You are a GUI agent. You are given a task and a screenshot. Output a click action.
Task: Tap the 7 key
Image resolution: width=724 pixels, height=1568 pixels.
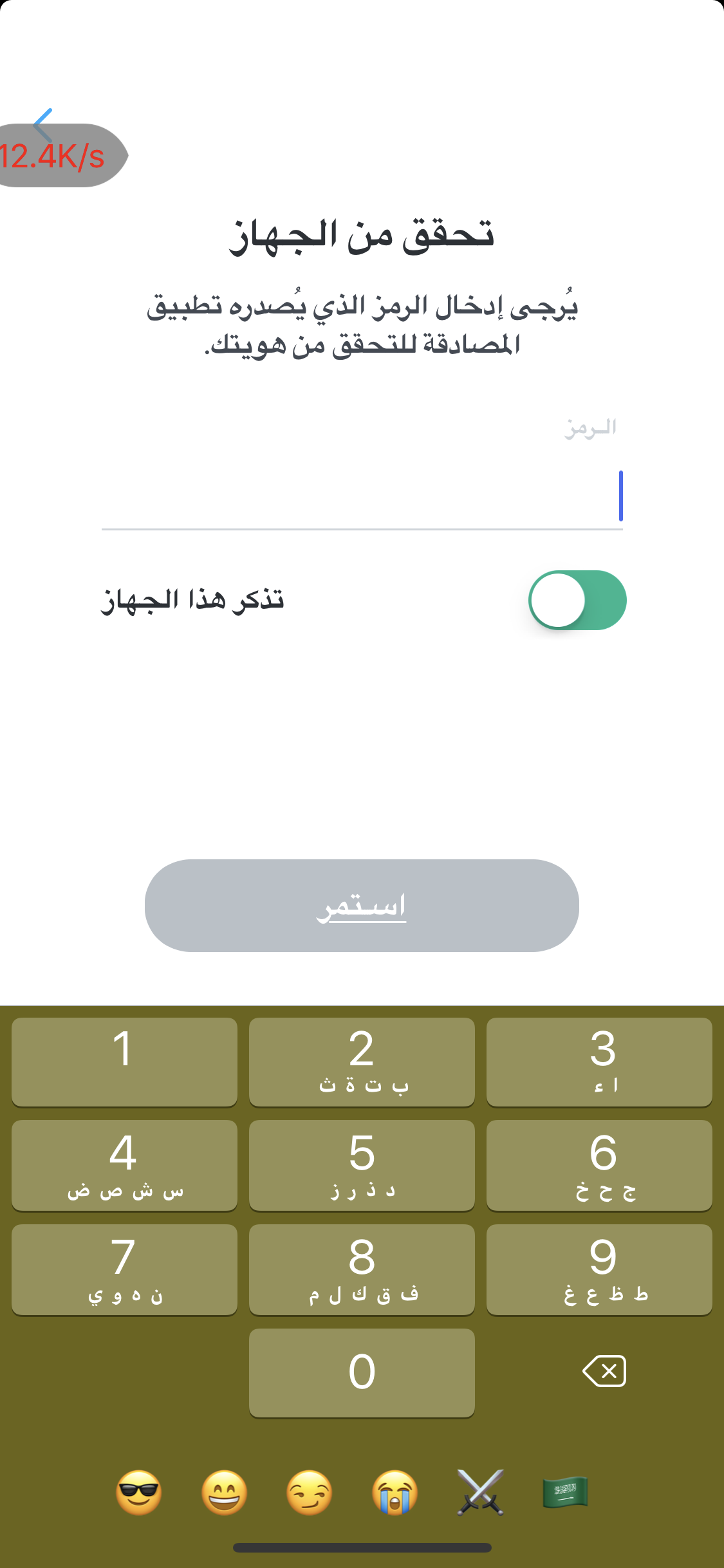[124, 1269]
